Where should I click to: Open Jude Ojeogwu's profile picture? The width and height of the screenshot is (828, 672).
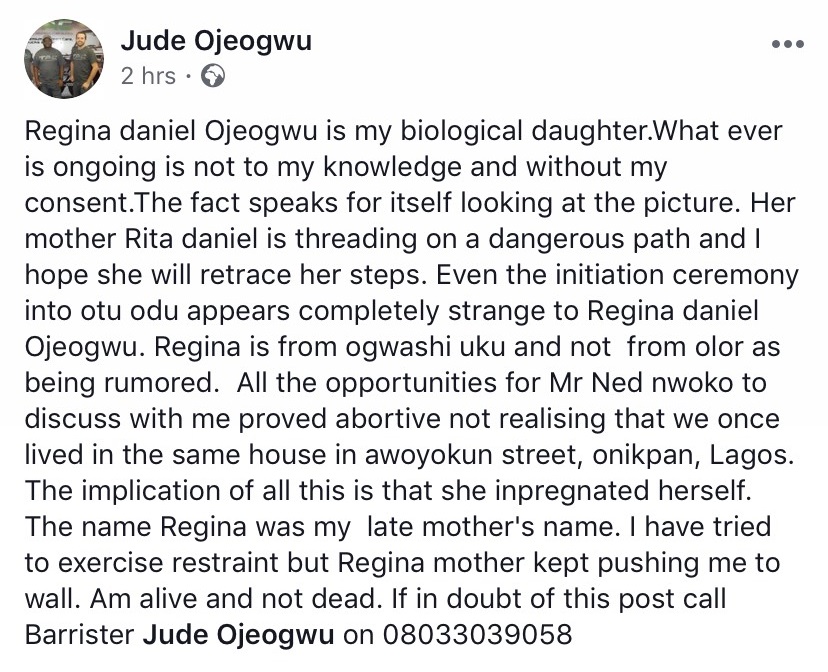63,59
